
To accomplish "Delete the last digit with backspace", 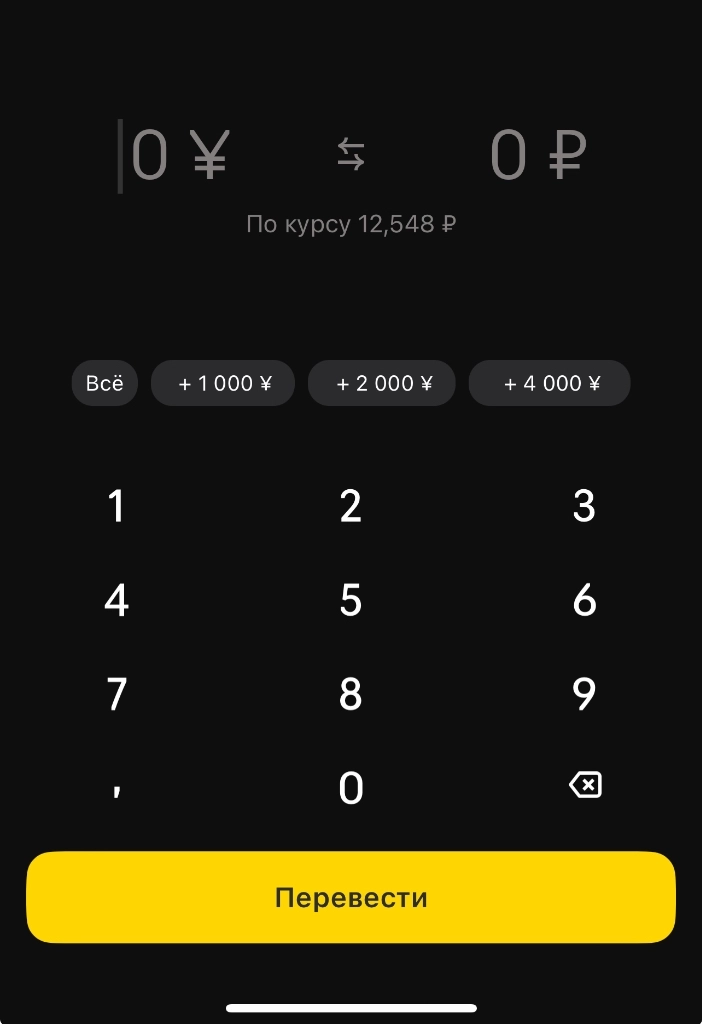I will coord(585,786).
